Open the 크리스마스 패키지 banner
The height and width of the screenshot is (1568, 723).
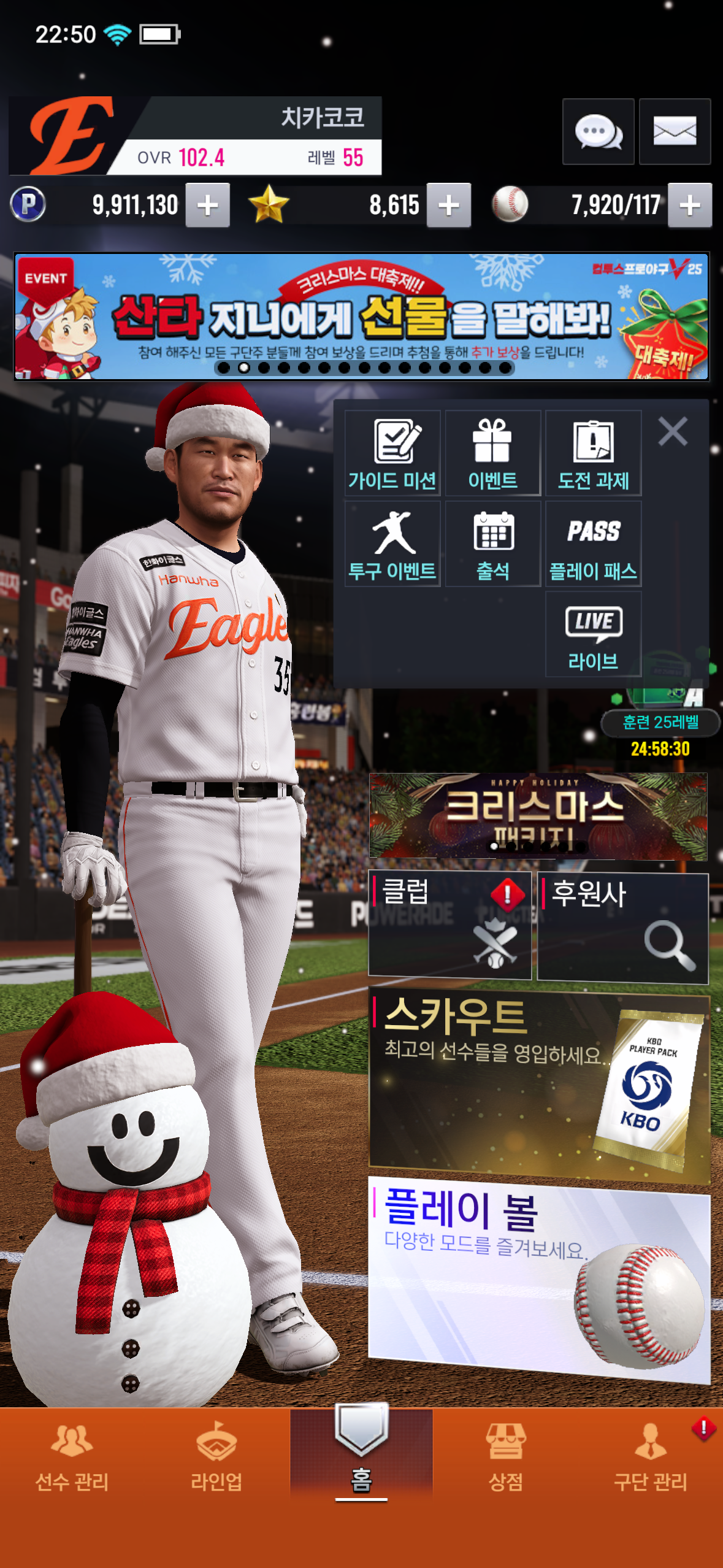538,816
